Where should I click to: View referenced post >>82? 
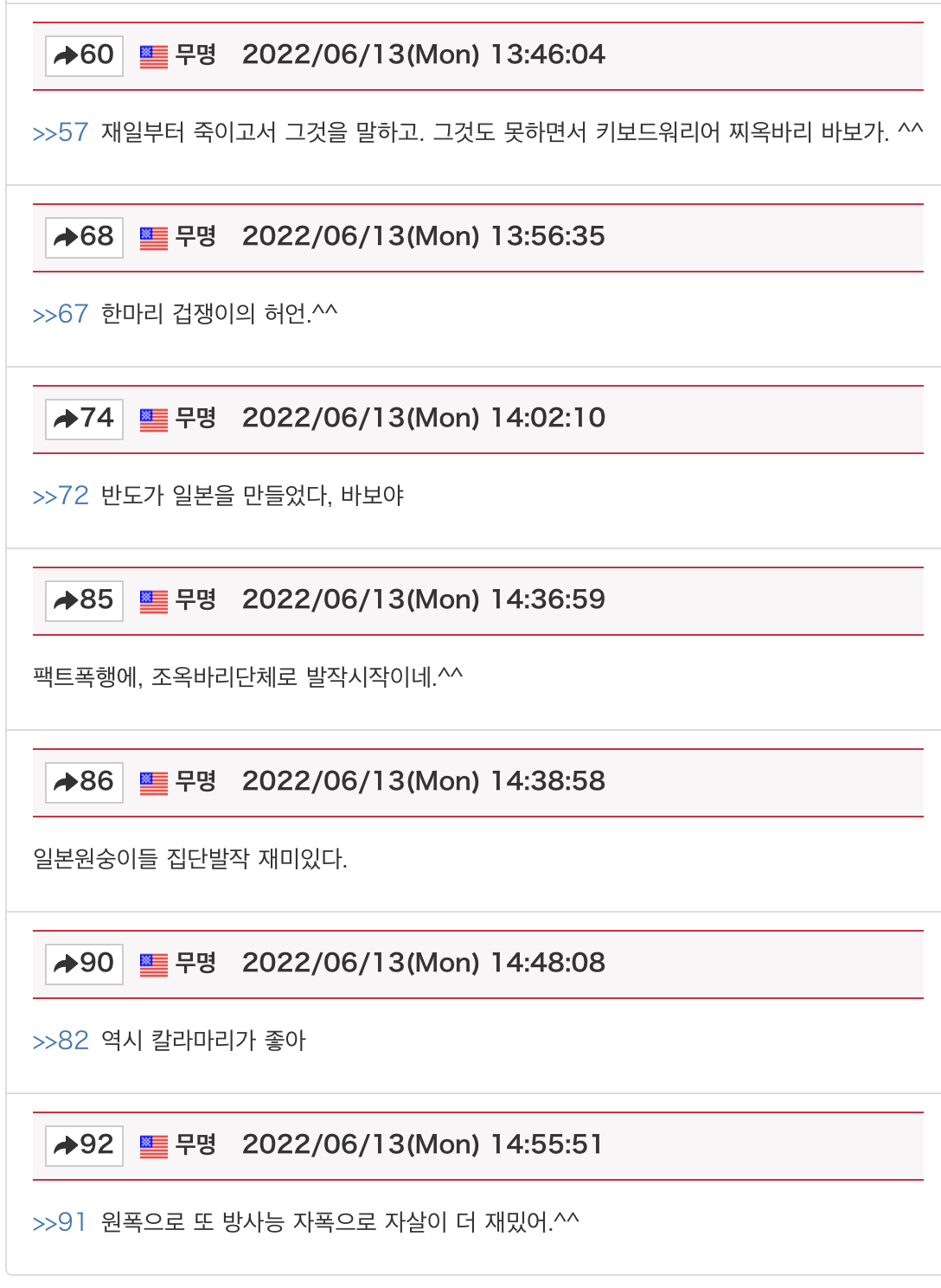61,1041
